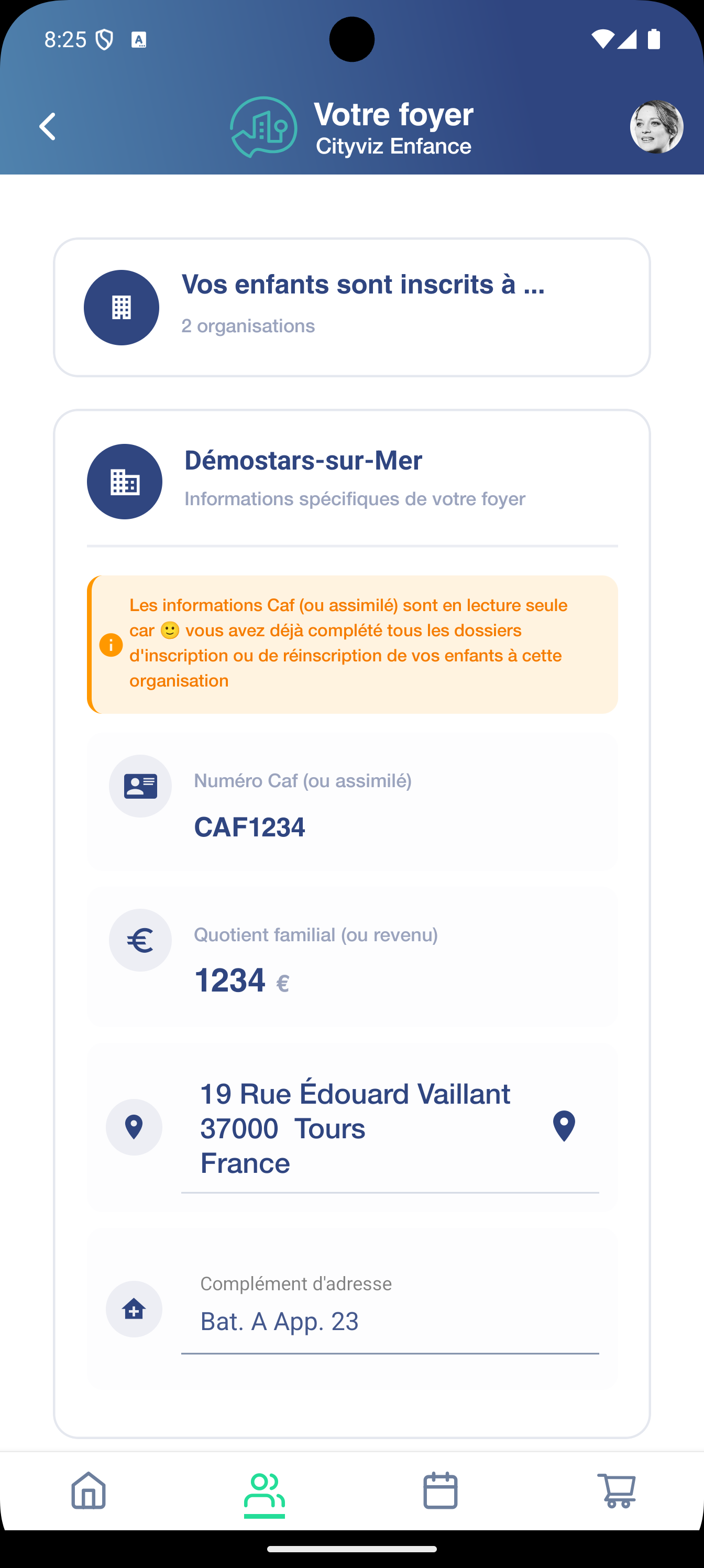This screenshot has height=1568, width=704.
Task: Open the card about children's organisations
Action: tap(351, 308)
